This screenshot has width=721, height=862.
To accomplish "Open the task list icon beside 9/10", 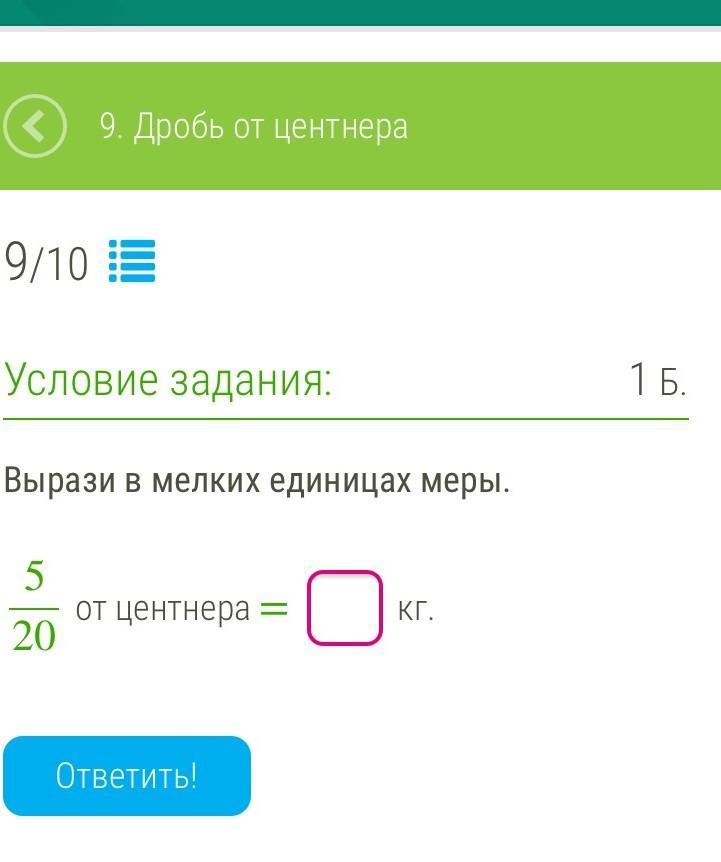I will pyautogui.click(x=131, y=262).
